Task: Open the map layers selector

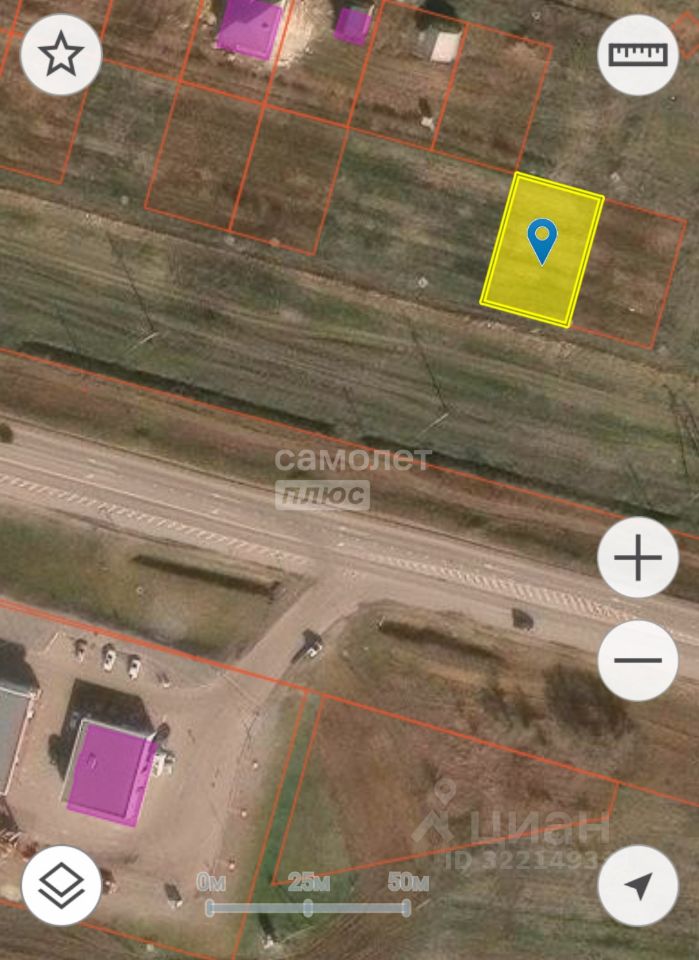Action: point(61,885)
